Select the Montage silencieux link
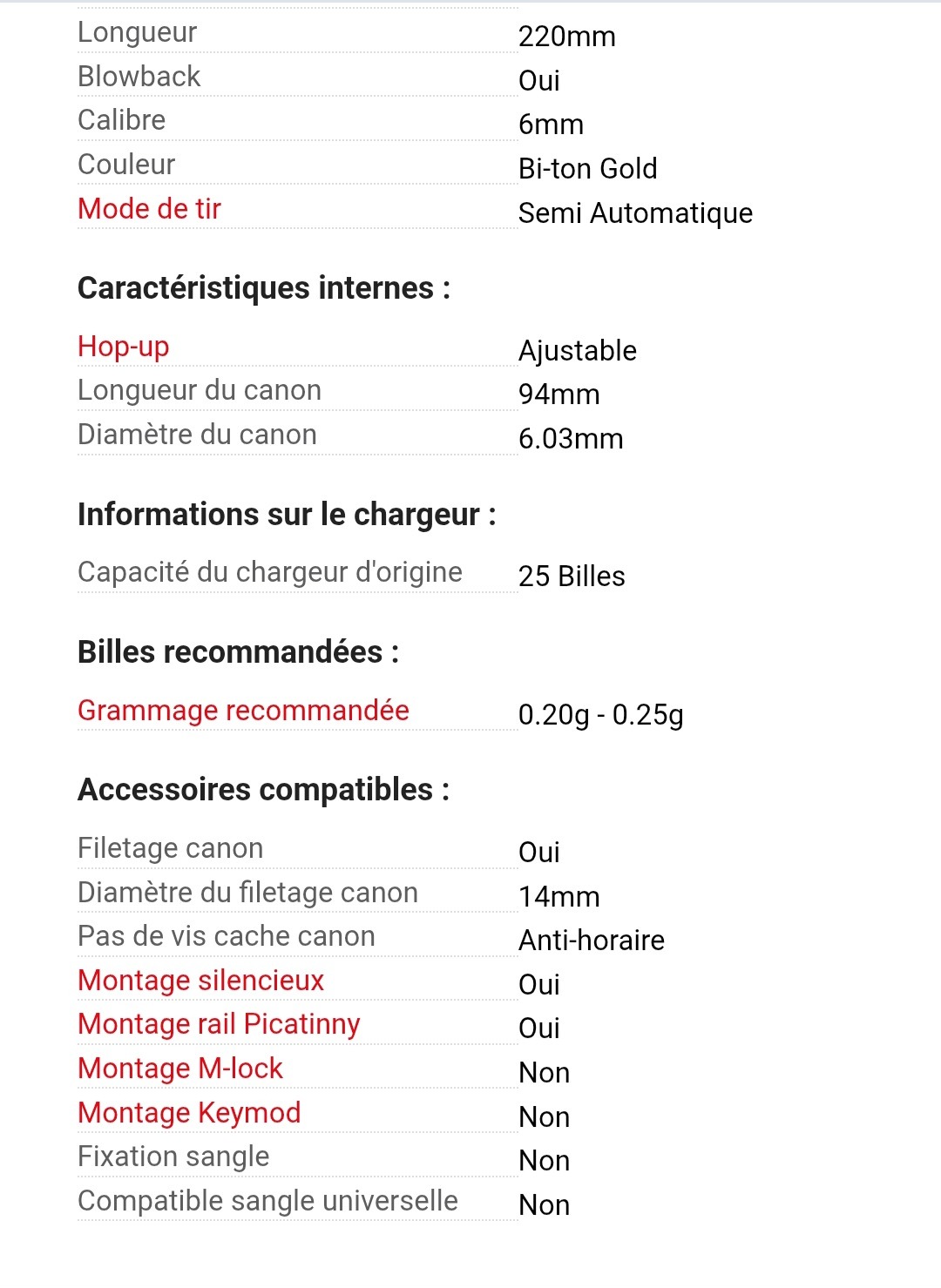 [x=200, y=981]
